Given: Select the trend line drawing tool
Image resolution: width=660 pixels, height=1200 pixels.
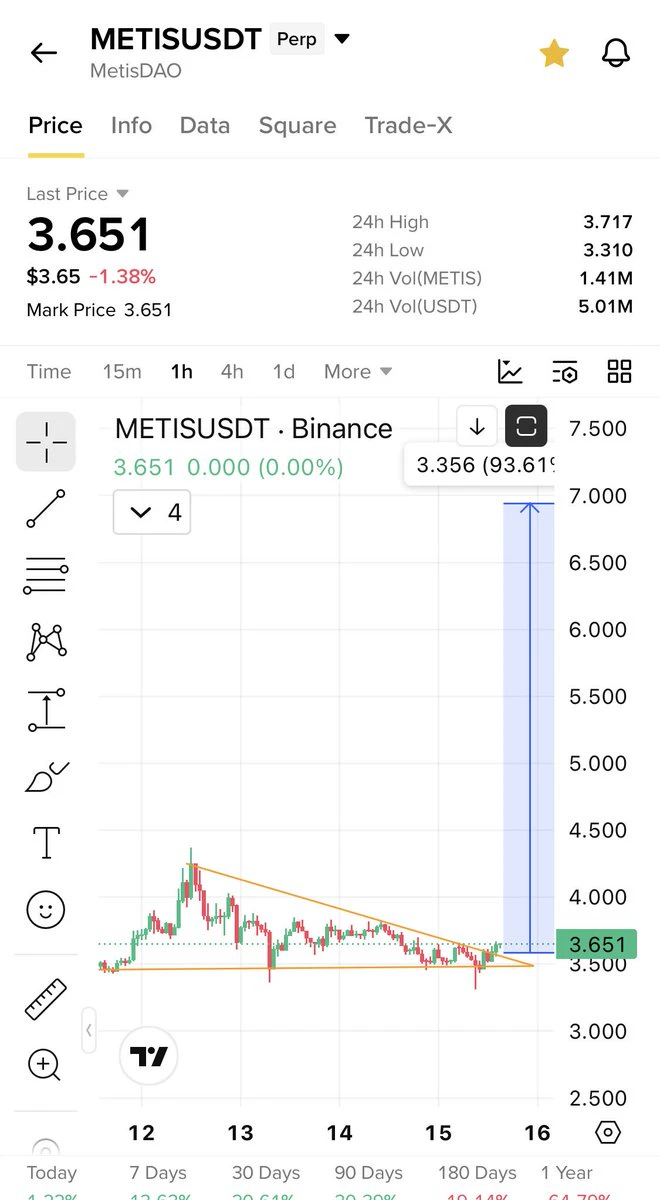Looking at the screenshot, I should point(46,509).
